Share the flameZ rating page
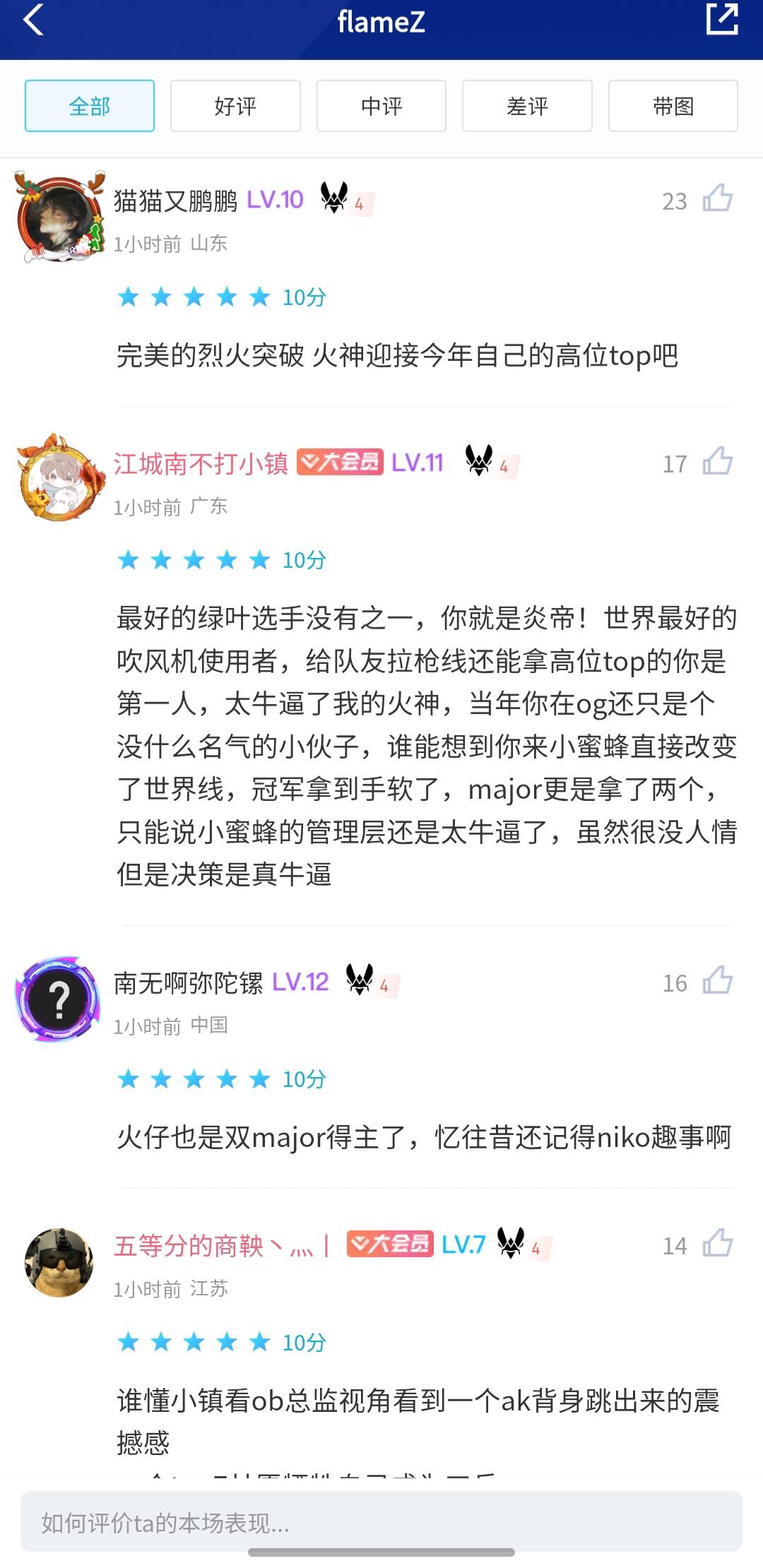Screen dimensions: 763x1568 tap(722, 19)
